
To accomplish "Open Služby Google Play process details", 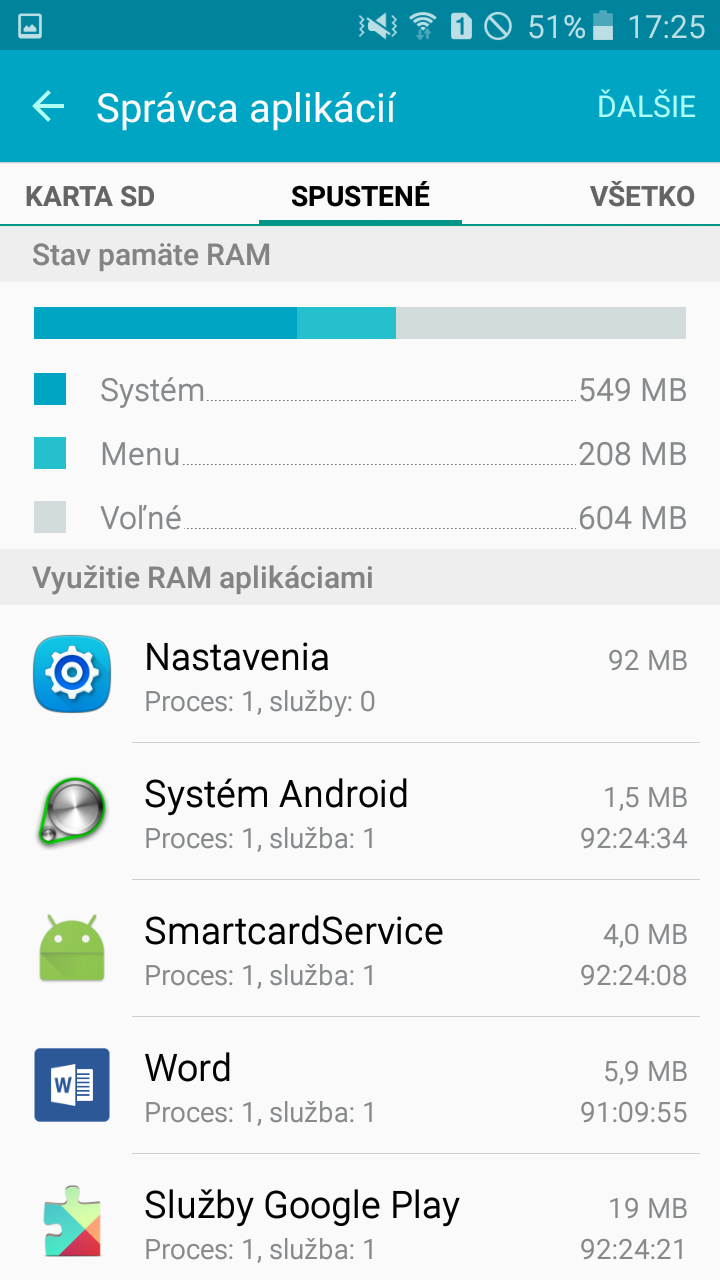I will 360,1217.
